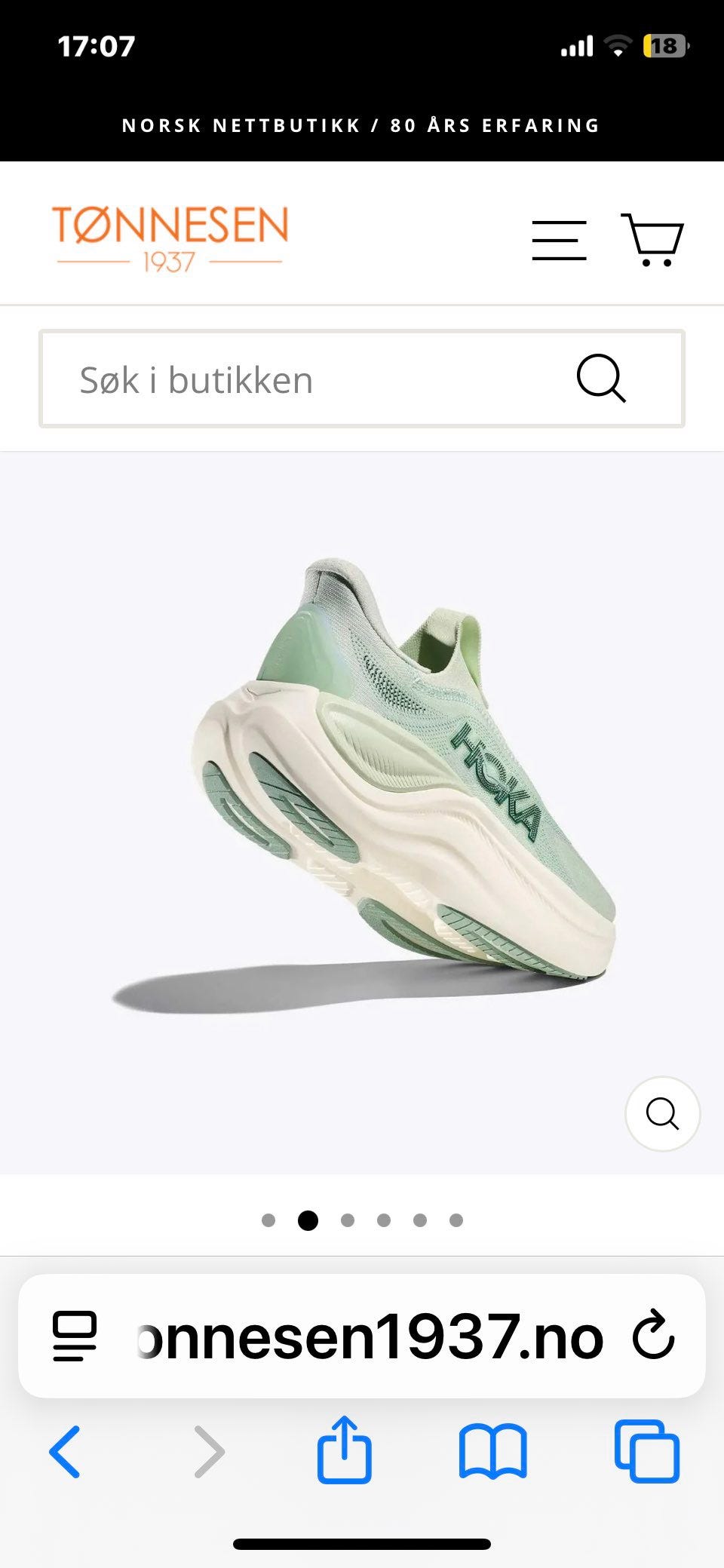Reload the page in Safari
The width and height of the screenshot is (724, 1568).
(x=652, y=1336)
